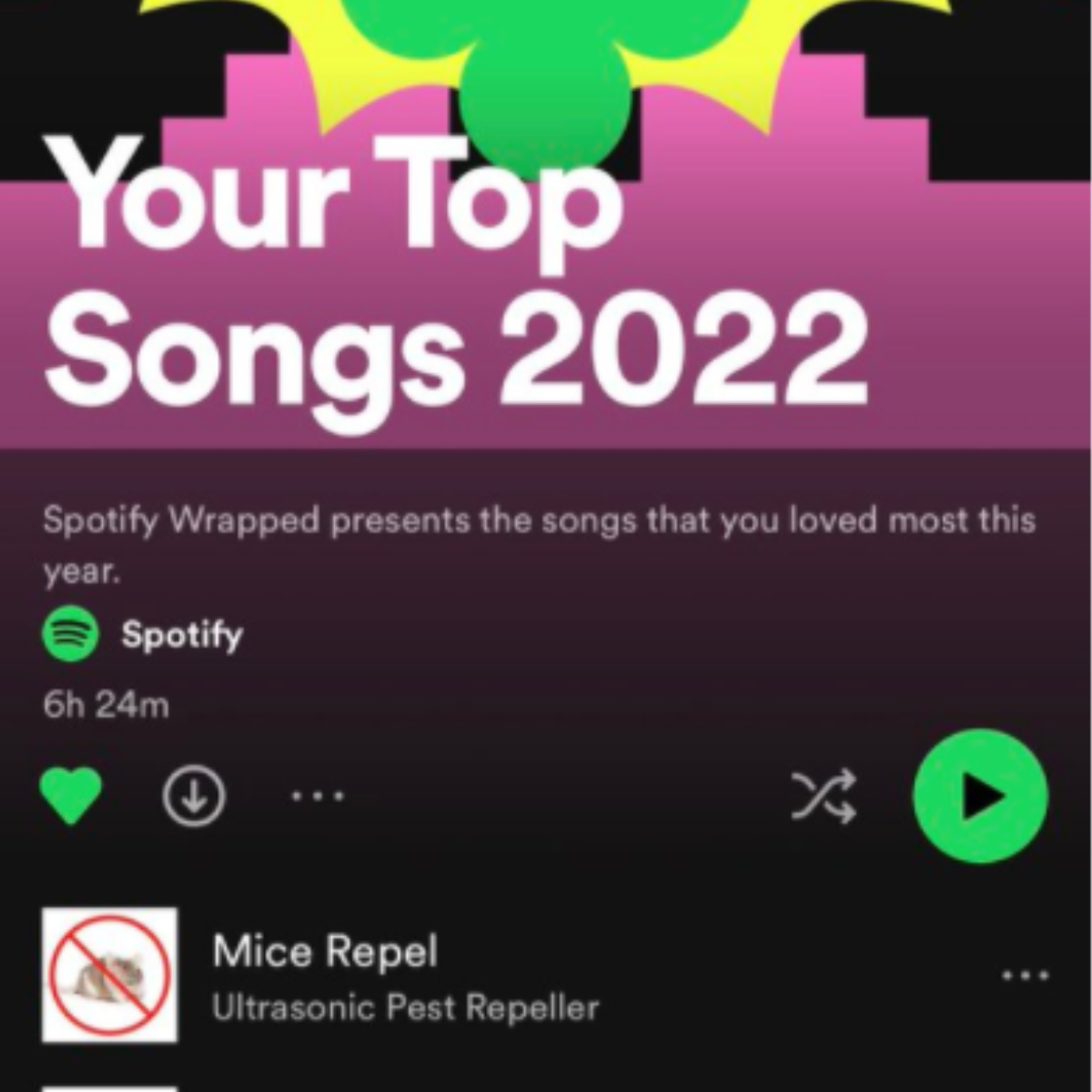This screenshot has width=1092, height=1092.
Task: Open more options for Mice Repel
Action: (x=1026, y=976)
